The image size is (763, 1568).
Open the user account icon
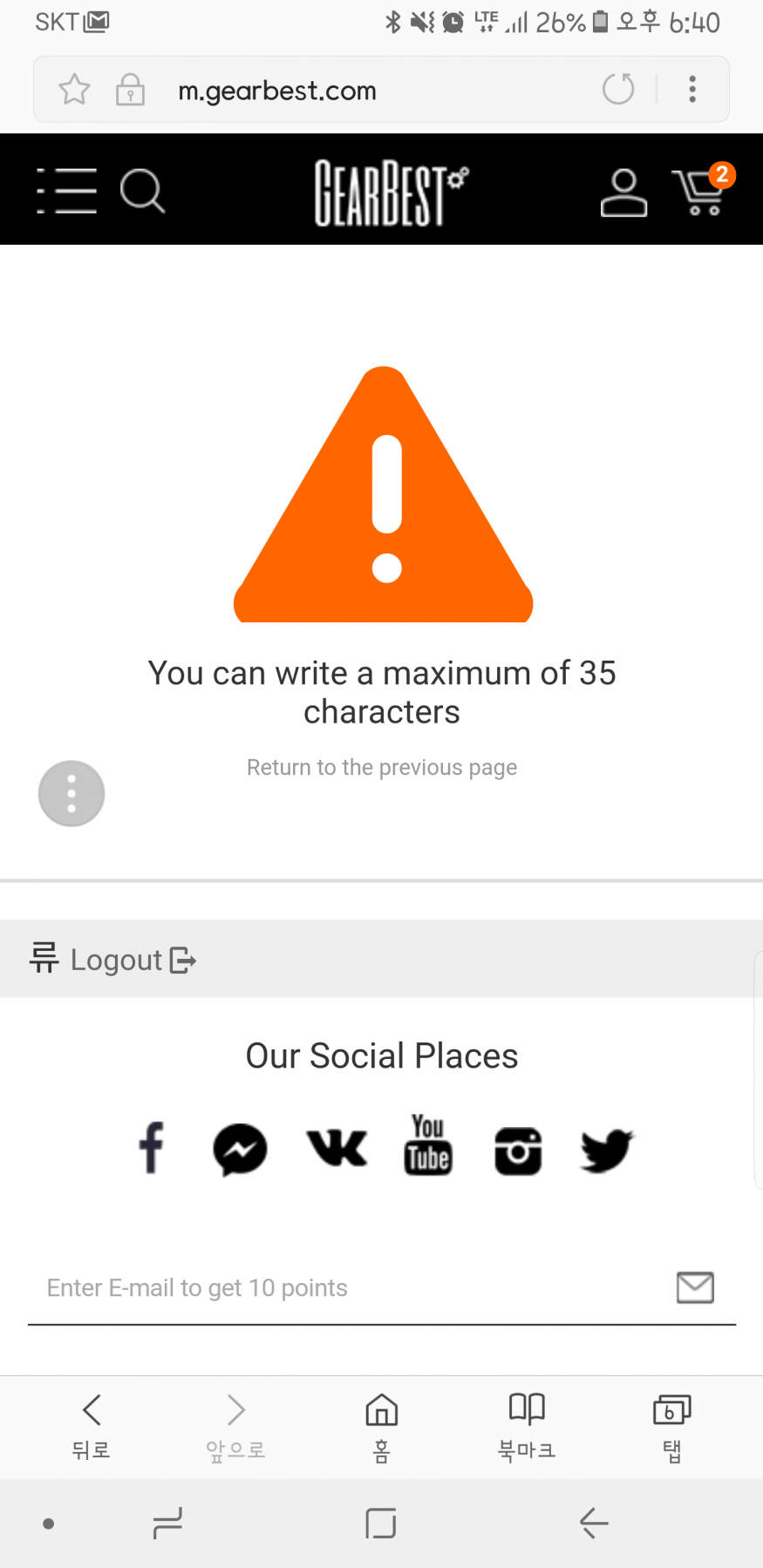[x=623, y=193]
